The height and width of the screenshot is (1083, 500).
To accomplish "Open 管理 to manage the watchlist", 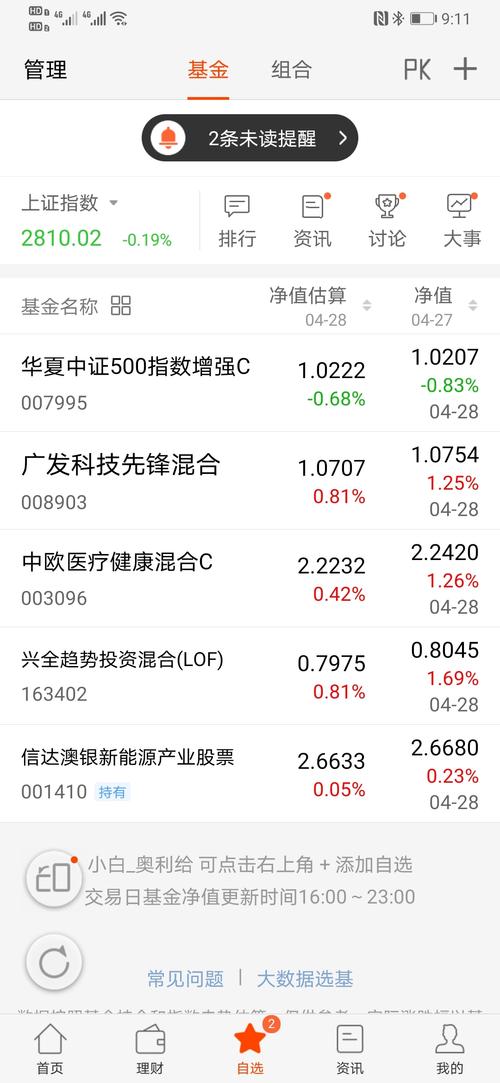I will coord(46,70).
